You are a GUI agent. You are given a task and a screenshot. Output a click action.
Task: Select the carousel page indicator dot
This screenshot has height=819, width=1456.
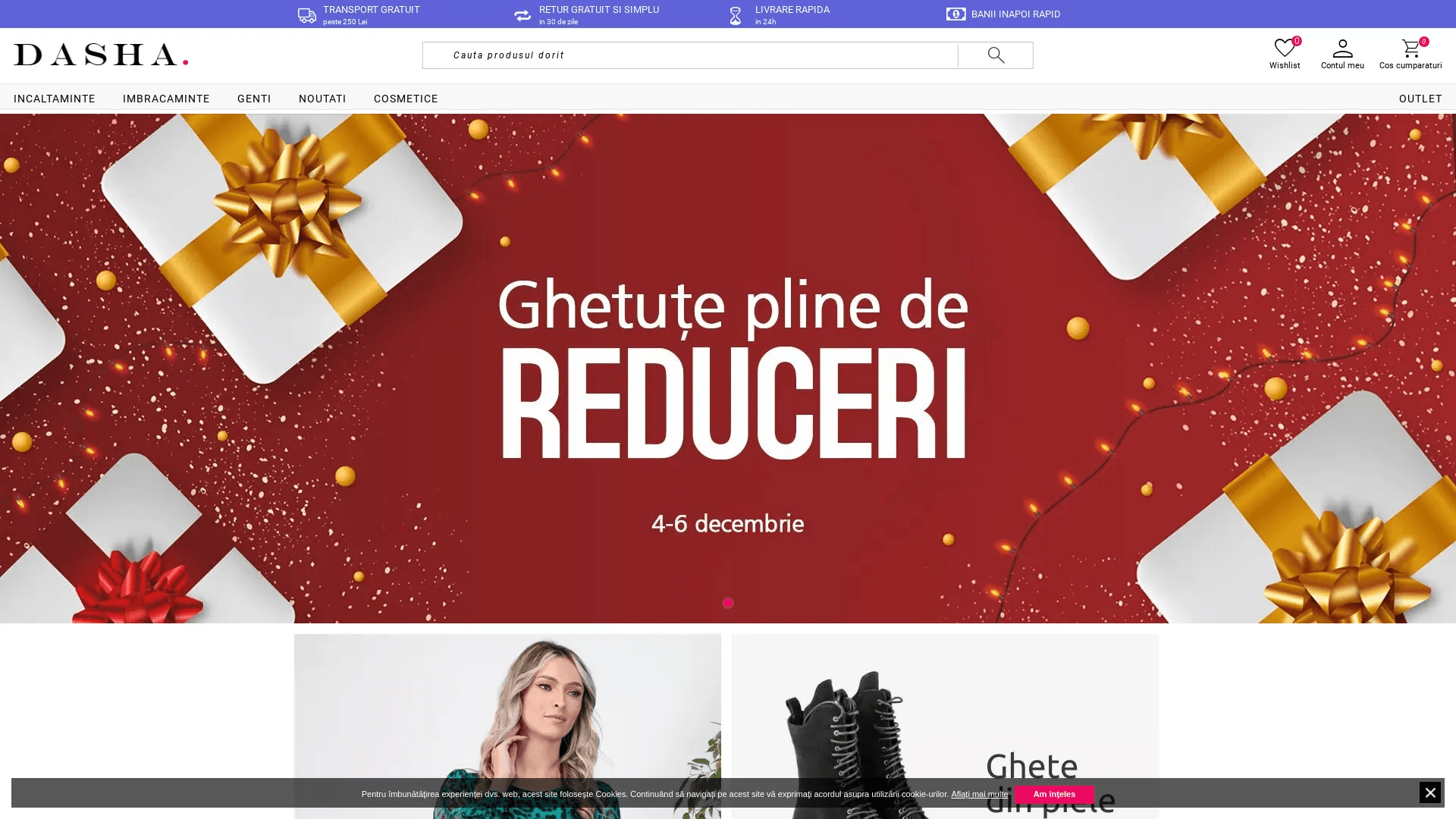click(x=728, y=603)
